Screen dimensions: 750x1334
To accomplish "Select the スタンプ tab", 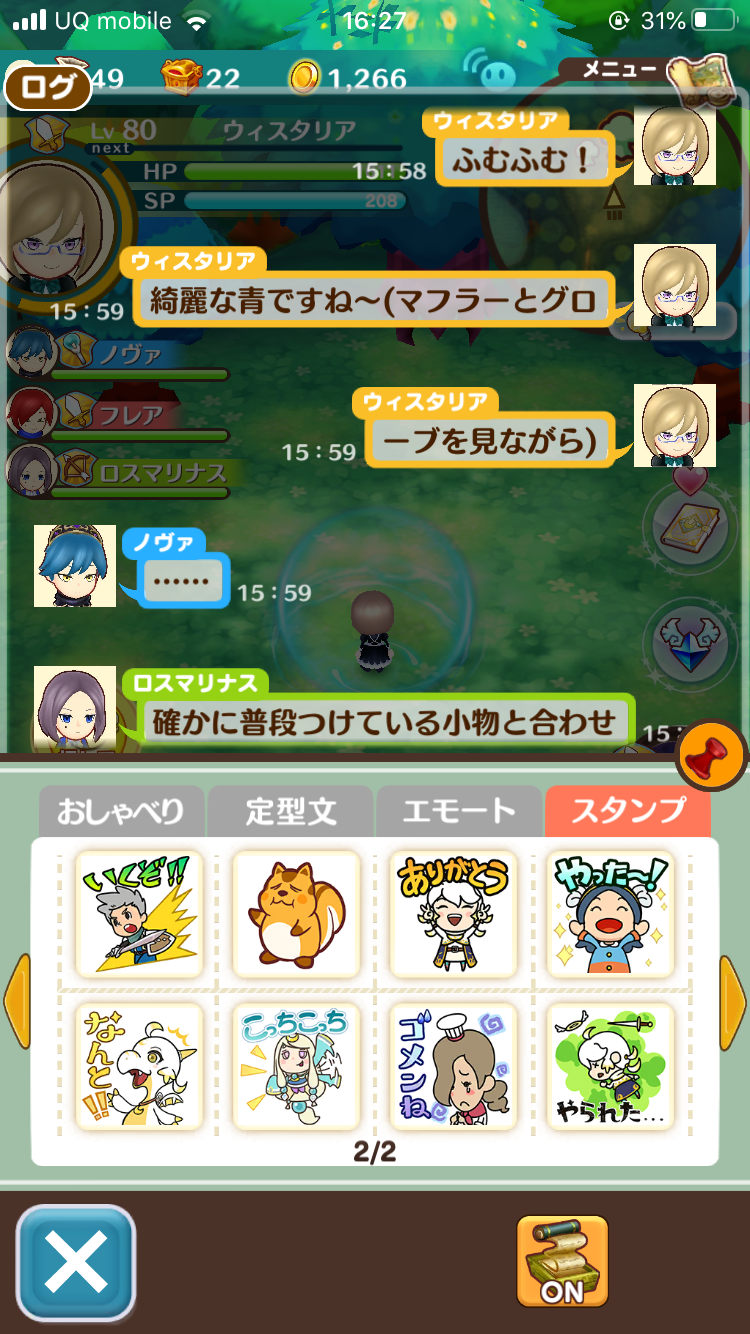I will click(628, 811).
